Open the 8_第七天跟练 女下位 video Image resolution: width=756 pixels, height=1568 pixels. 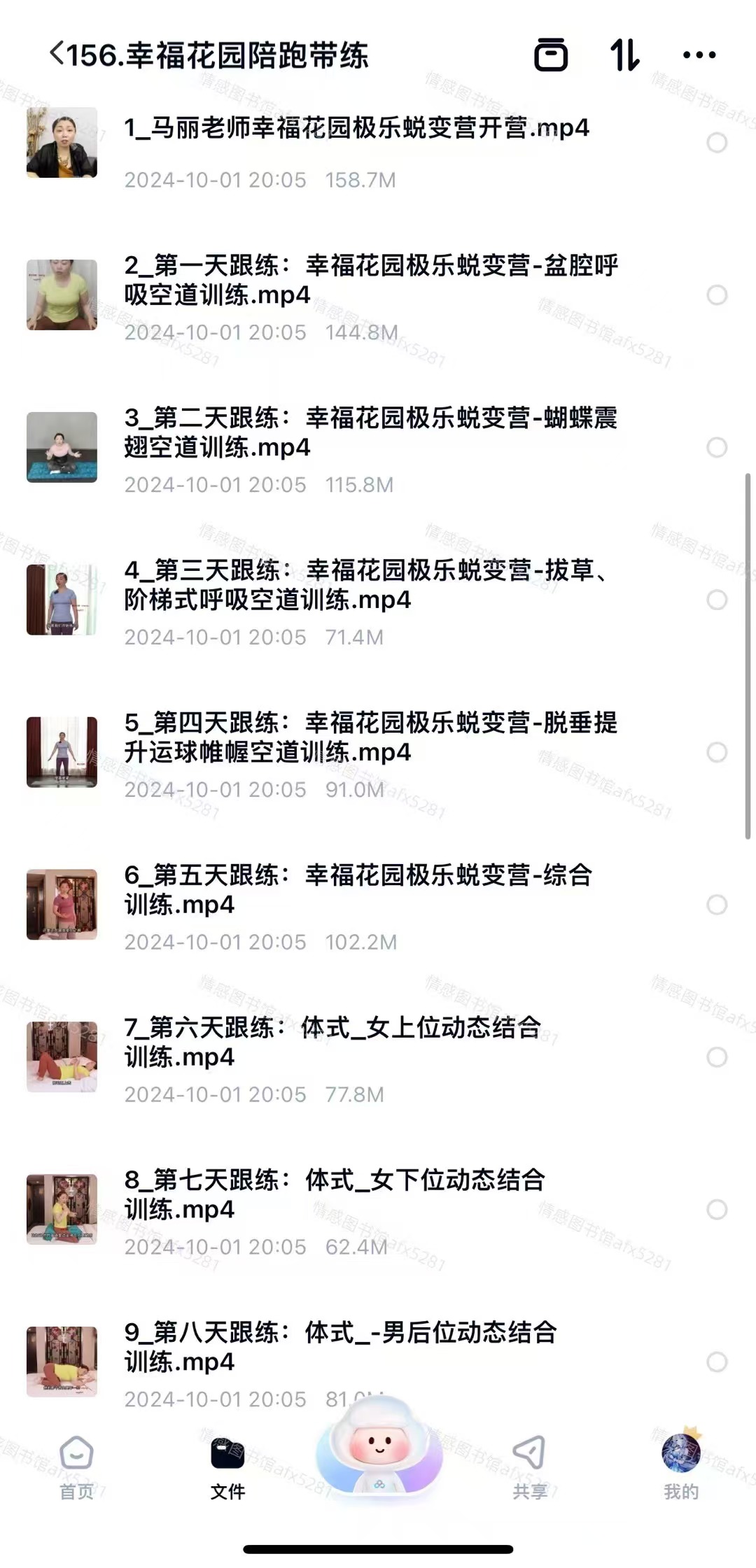(335, 1194)
